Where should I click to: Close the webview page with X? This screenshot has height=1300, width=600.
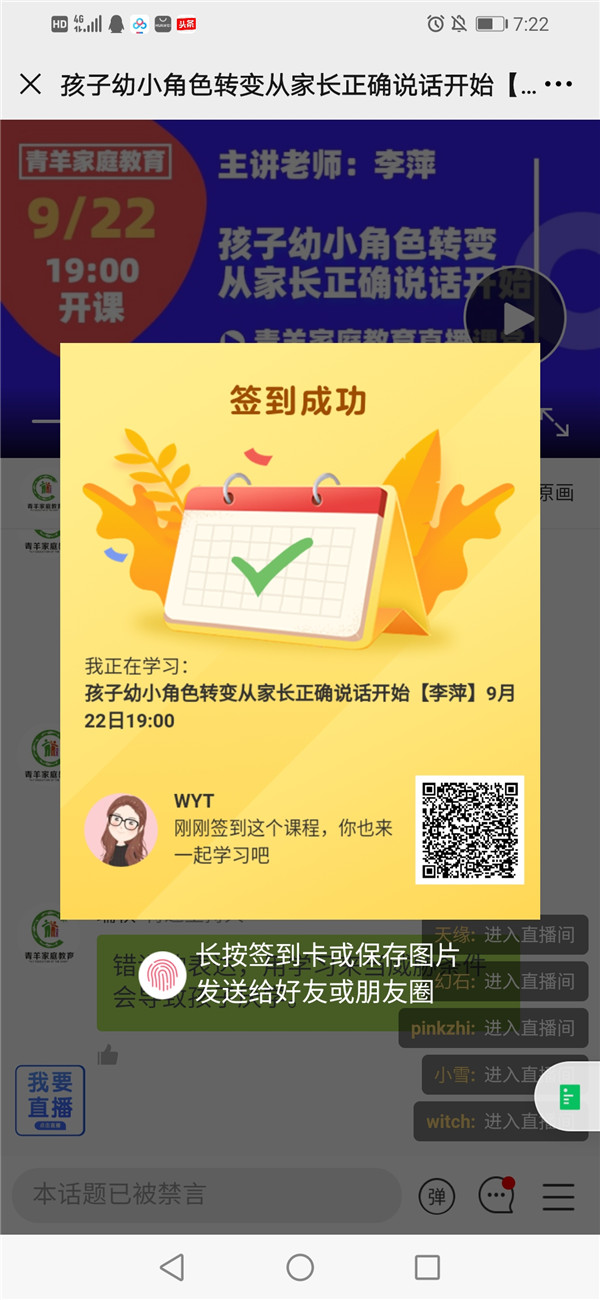pyautogui.click(x=30, y=84)
